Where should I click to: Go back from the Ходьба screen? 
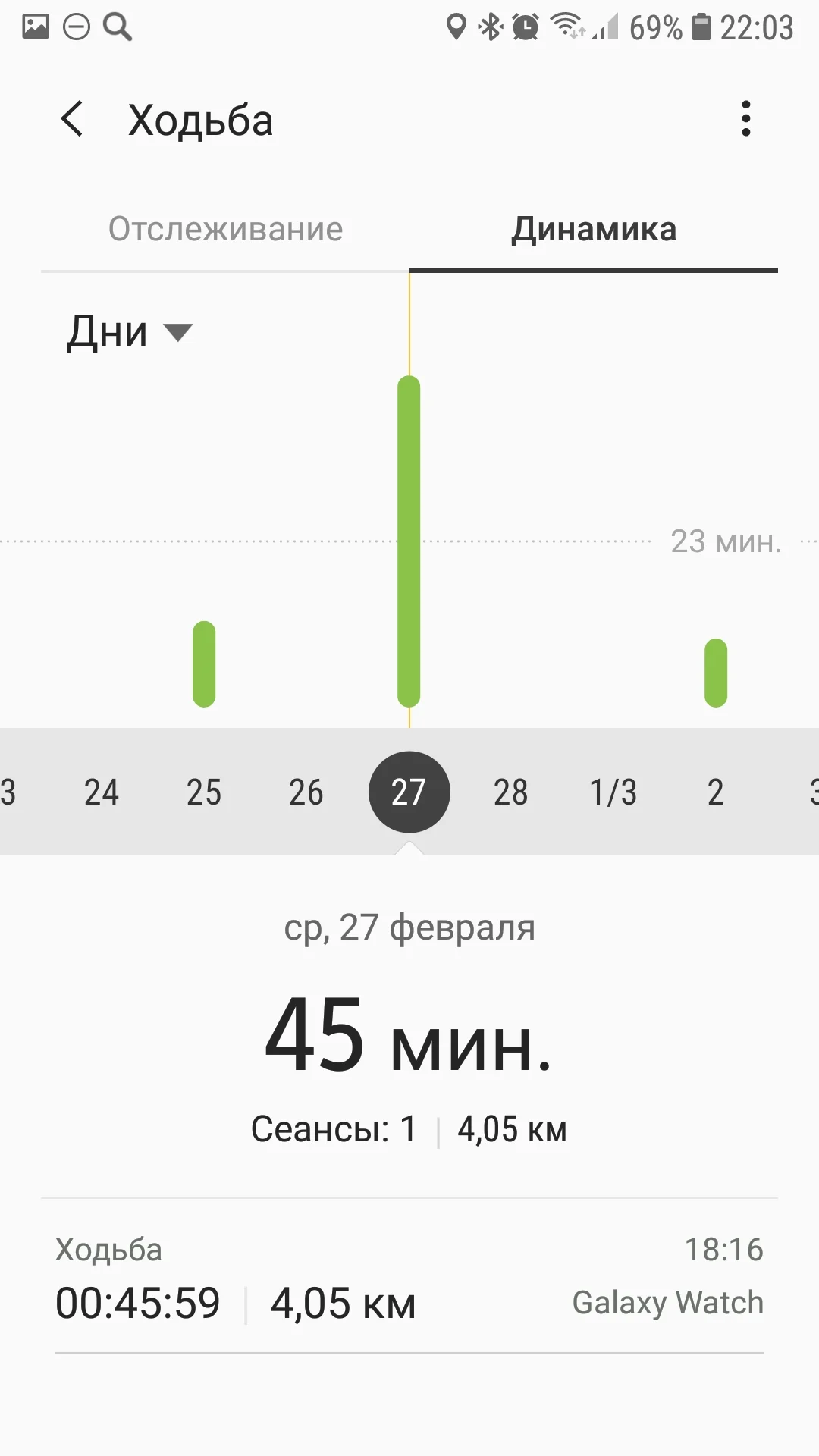click(x=72, y=119)
